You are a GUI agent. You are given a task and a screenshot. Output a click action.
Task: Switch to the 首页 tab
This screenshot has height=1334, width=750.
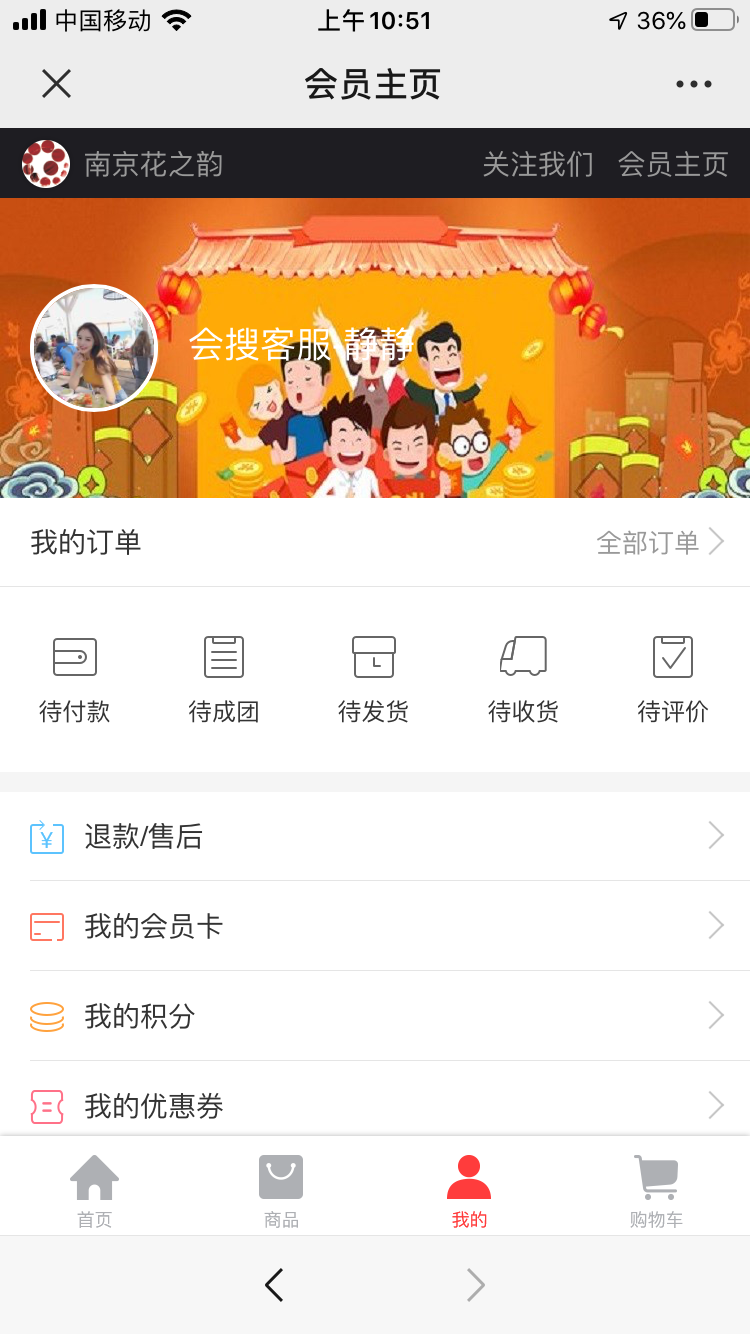point(95,1190)
